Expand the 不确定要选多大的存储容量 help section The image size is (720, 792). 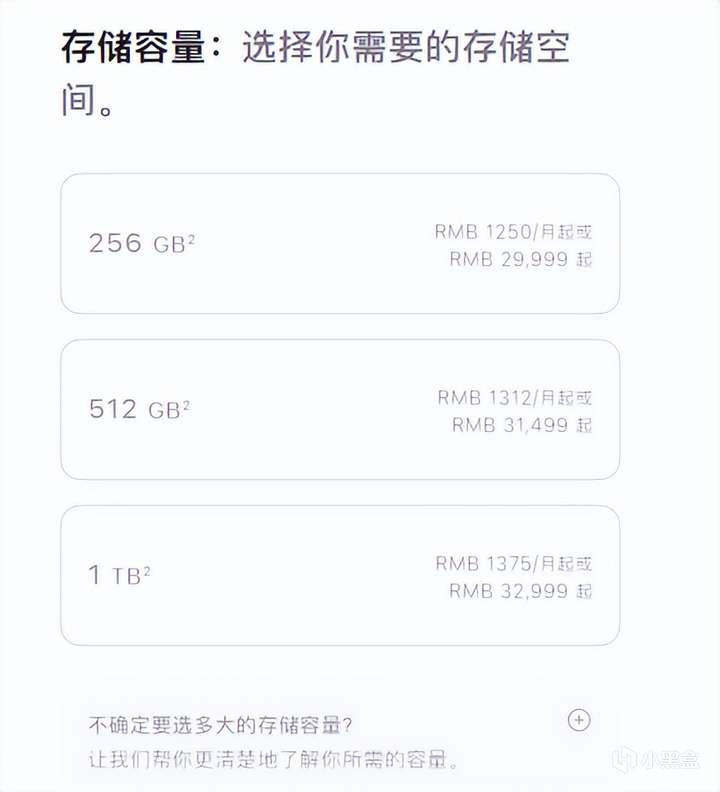579,720
